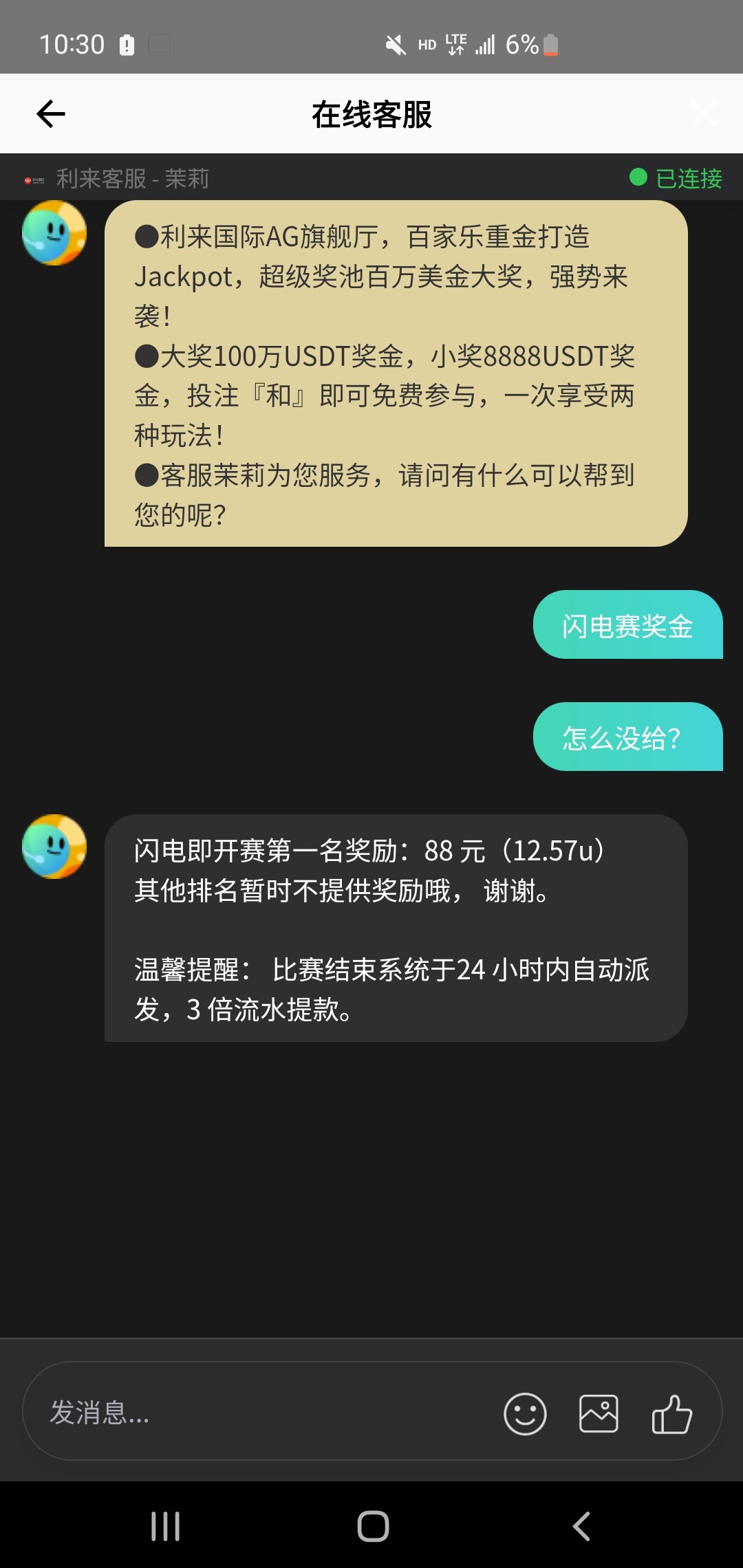Close the 在线客服 chat window with the X
This screenshot has width=743, height=1568.
703,112
